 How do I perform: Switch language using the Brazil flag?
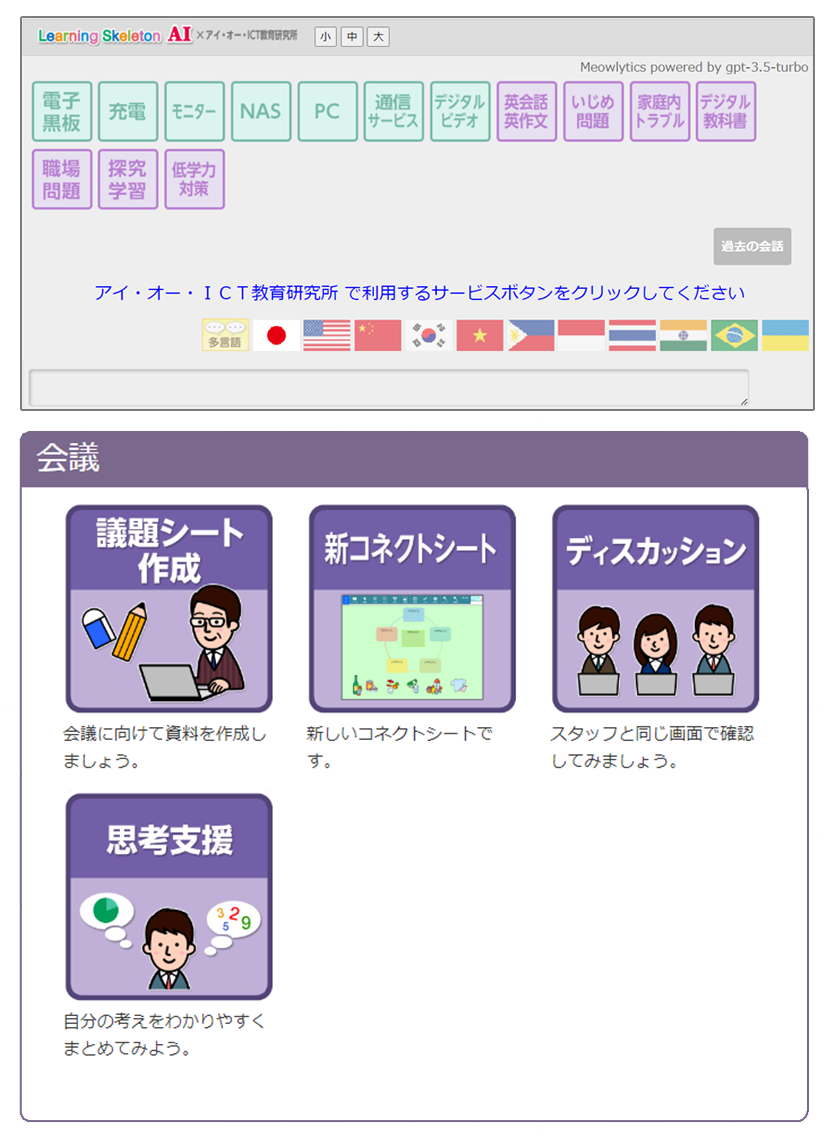734,335
